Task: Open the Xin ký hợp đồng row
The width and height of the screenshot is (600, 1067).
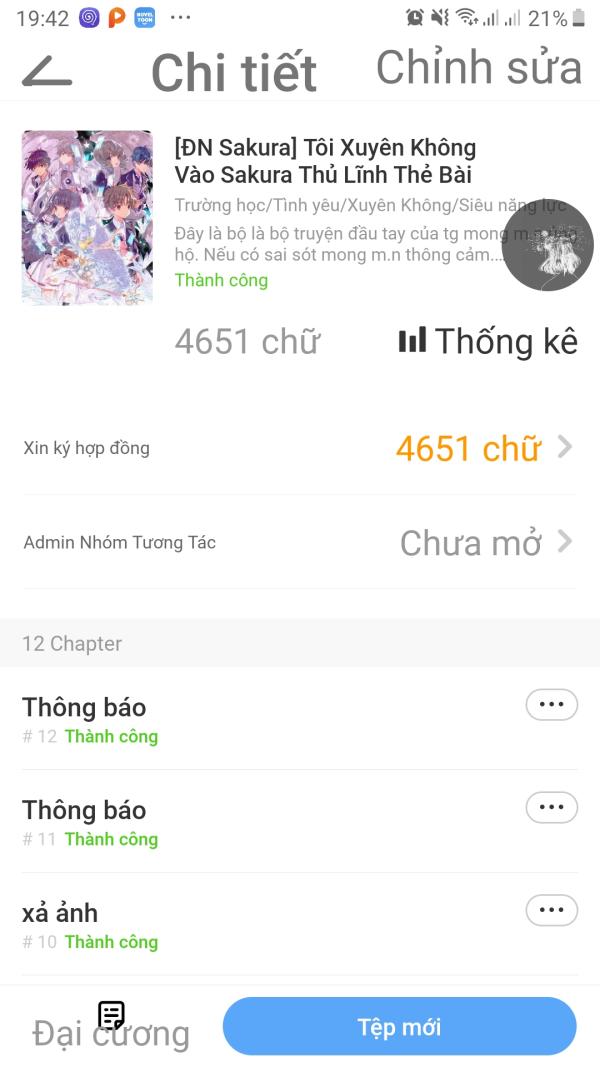Action: 300,448
